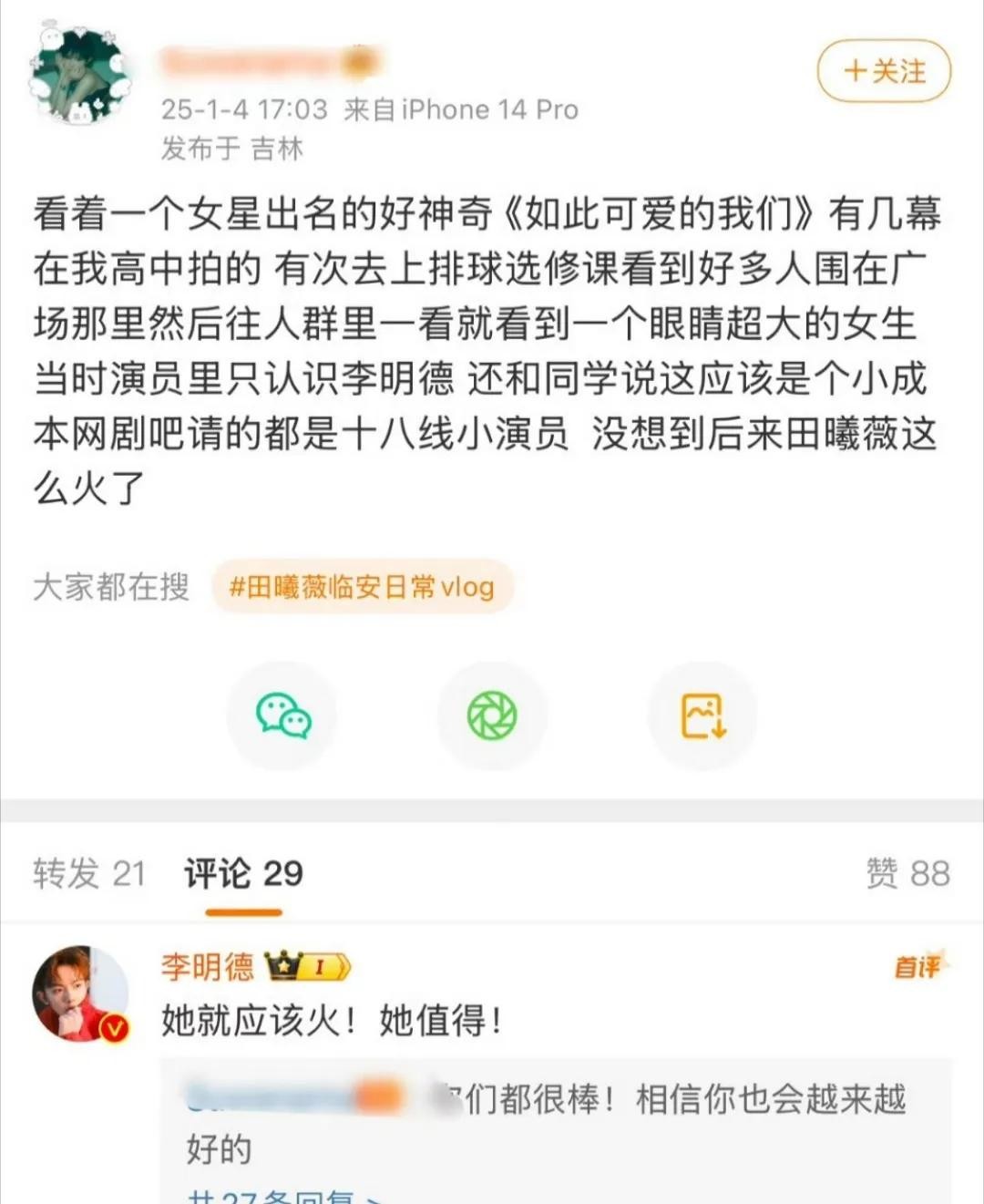Select the 评论 29 tab

coord(243,873)
